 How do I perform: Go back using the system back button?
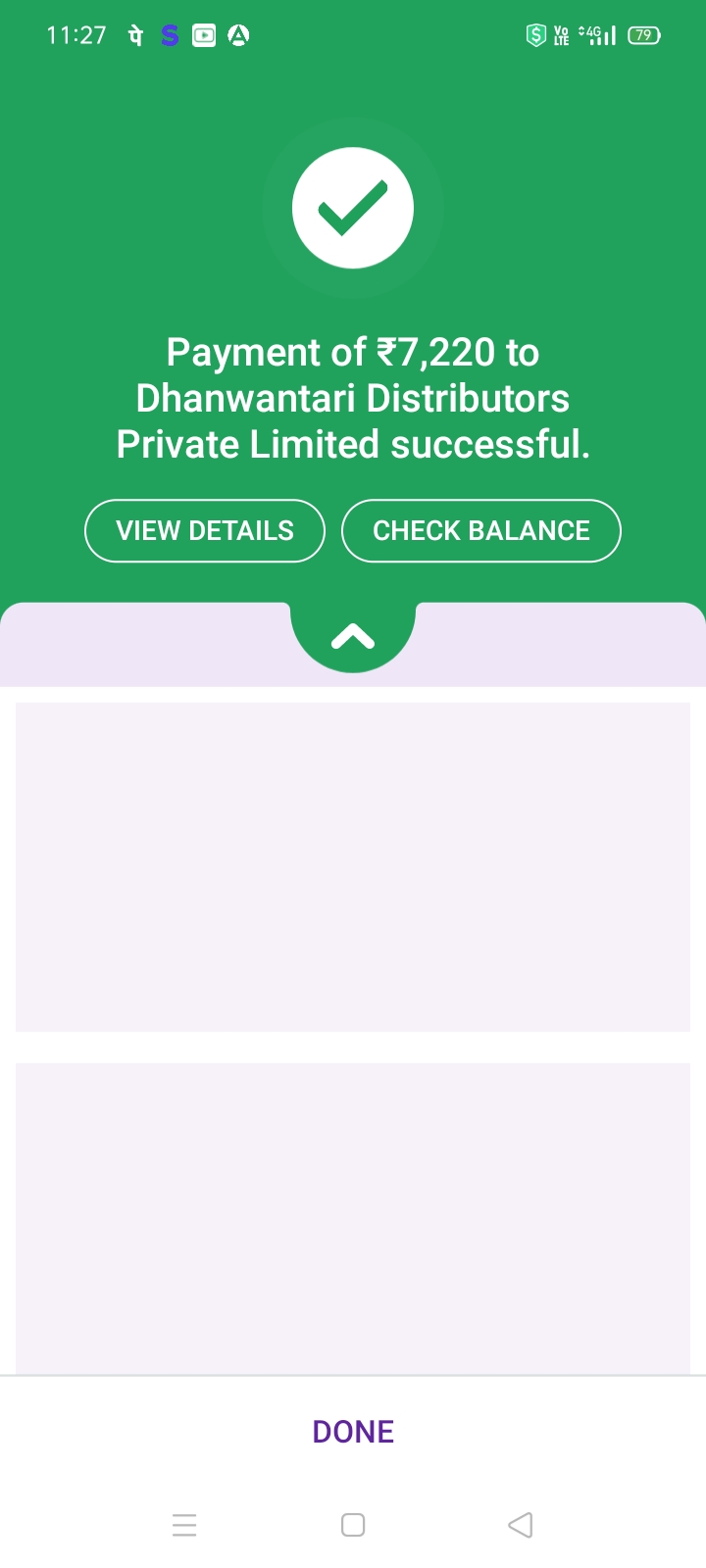(x=521, y=1525)
